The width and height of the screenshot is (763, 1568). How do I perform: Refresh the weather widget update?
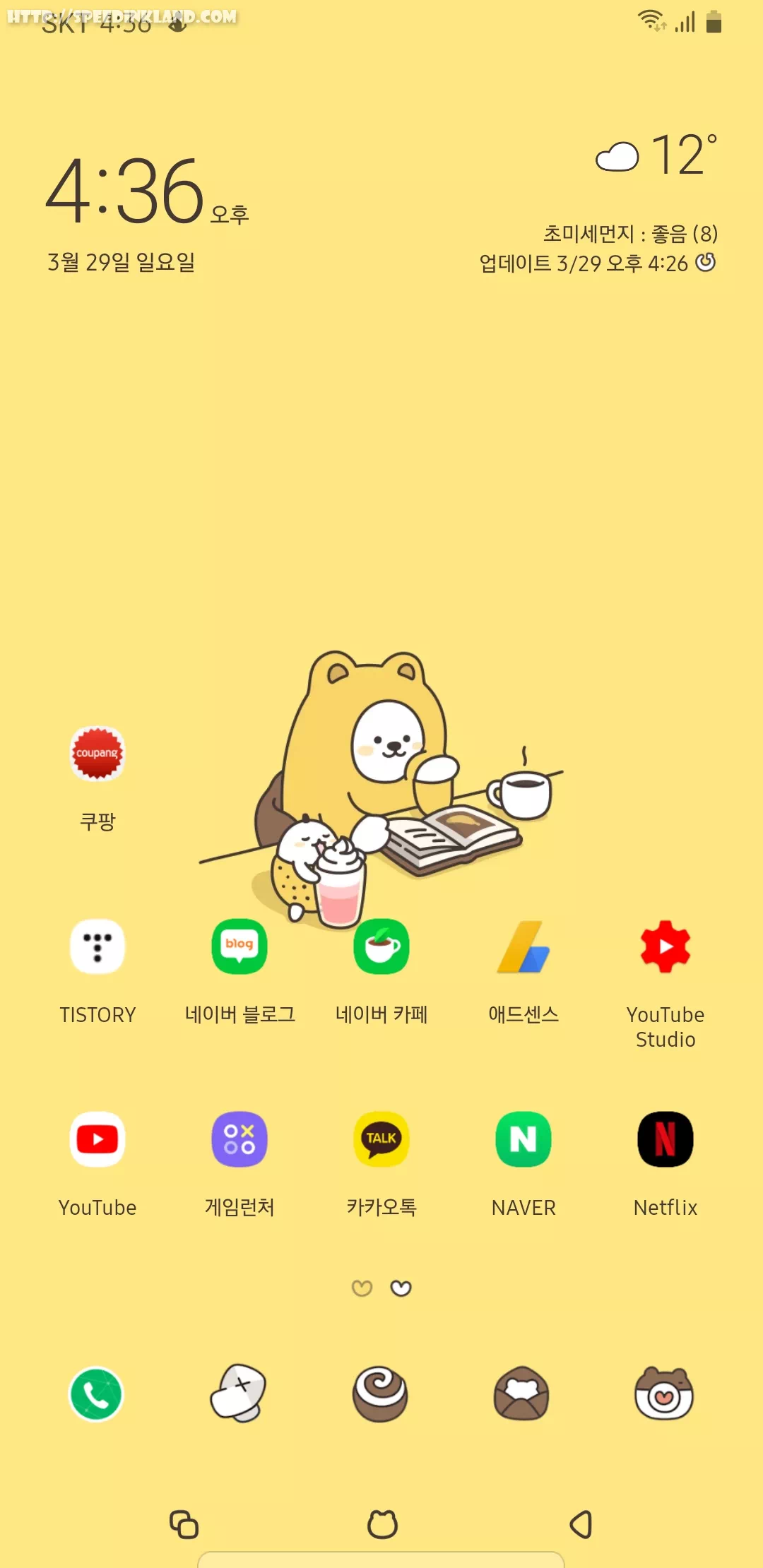(x=705, y=263)
